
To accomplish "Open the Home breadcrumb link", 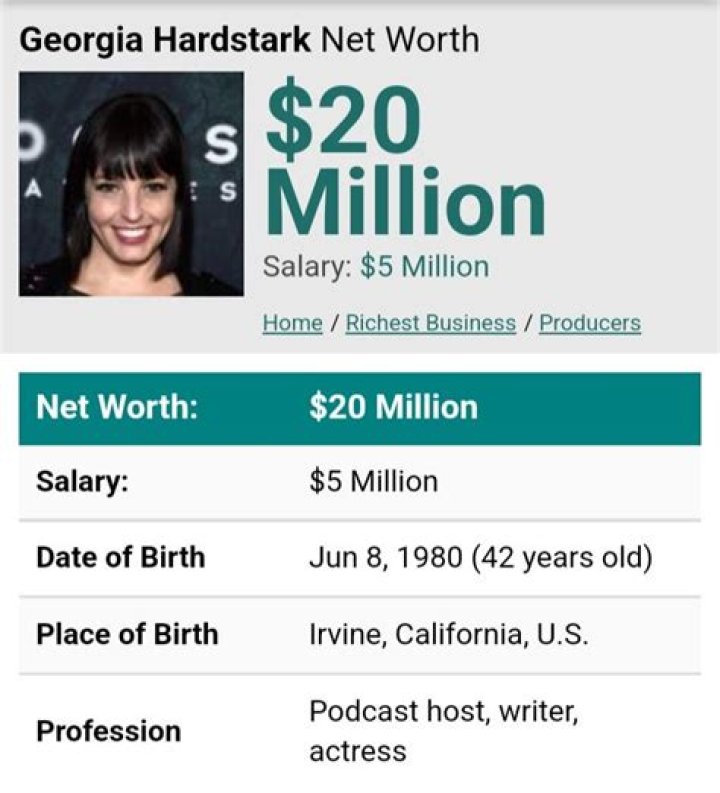I will [x=292, y=323].
